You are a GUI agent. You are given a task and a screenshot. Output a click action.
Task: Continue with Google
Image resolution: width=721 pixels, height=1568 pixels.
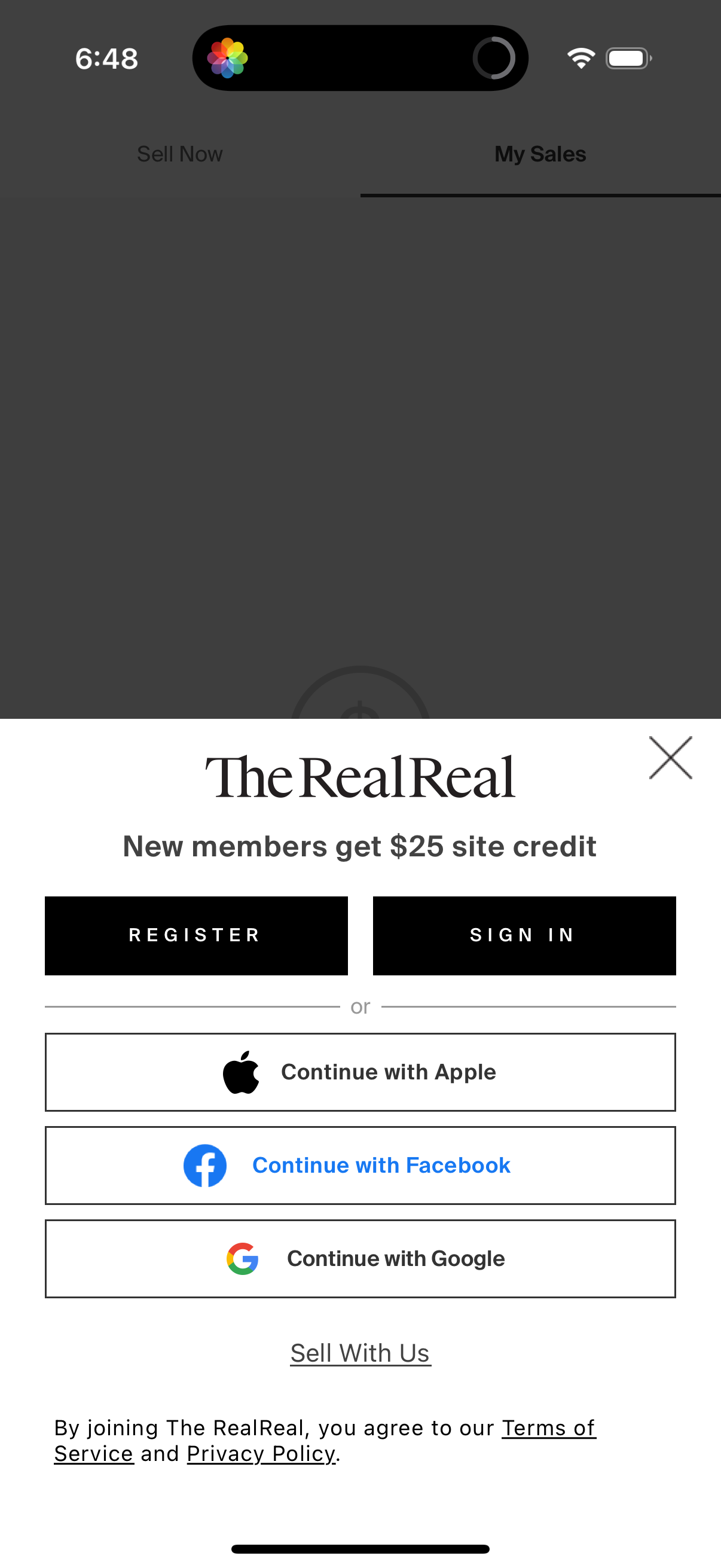click(x=360, y=1258)
